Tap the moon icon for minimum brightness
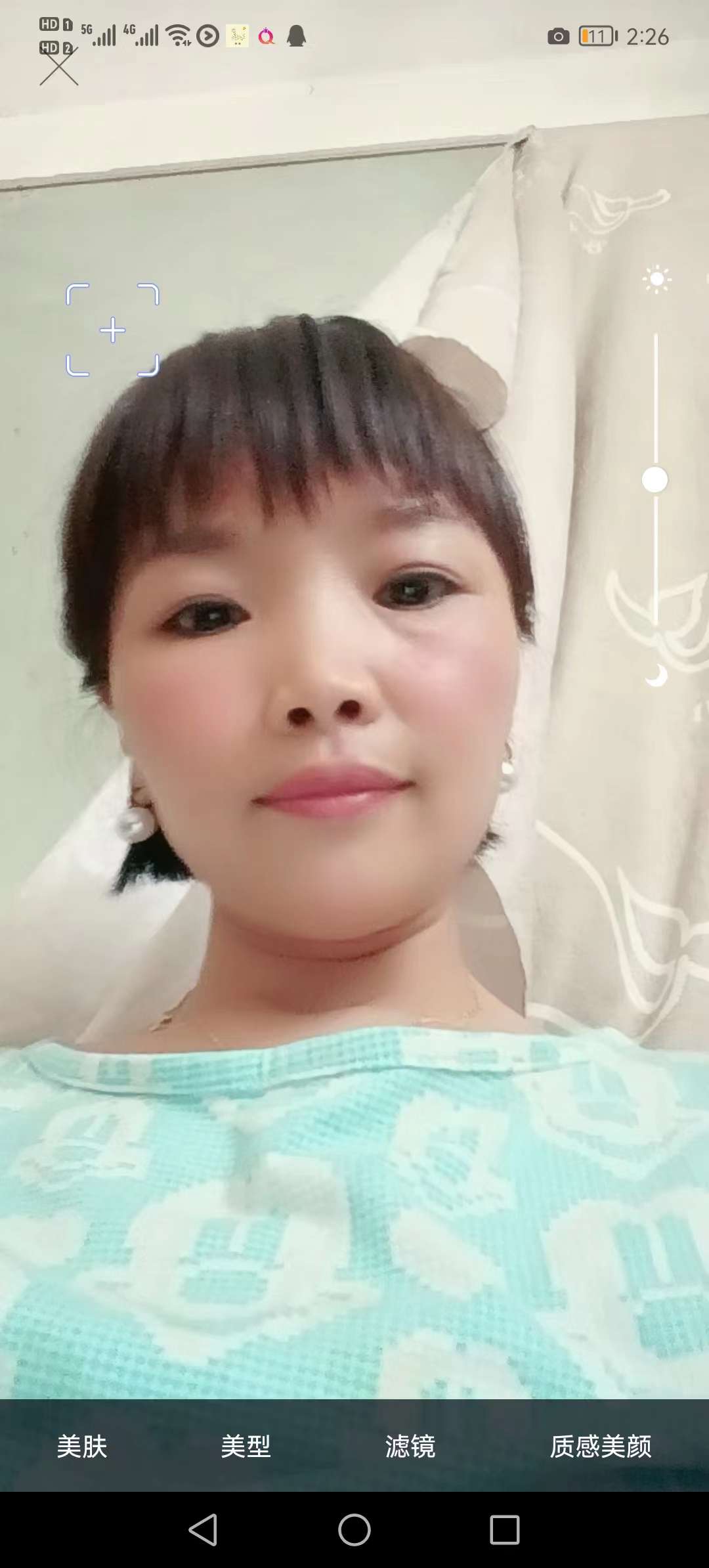 pos(656,676)
